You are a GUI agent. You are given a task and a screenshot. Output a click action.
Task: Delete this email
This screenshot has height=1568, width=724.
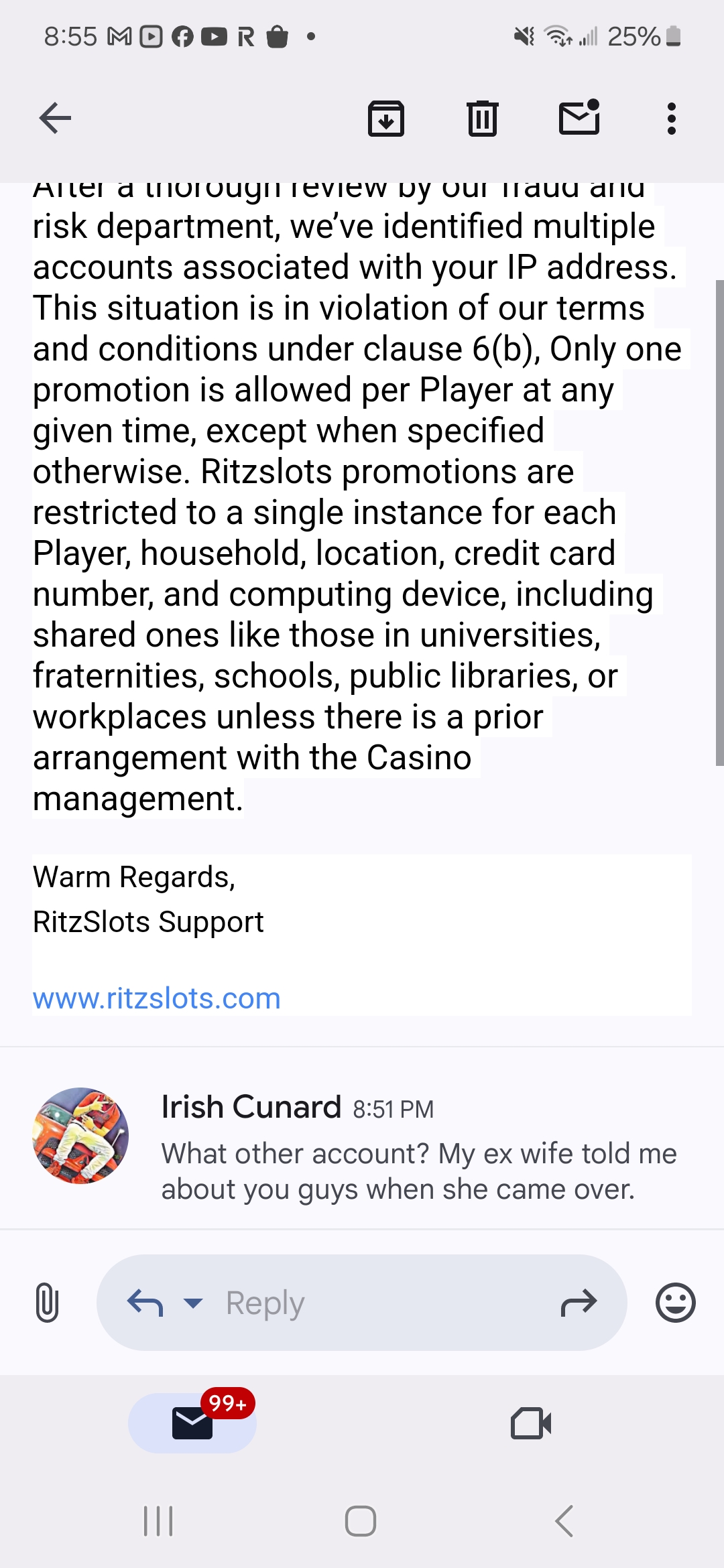click(482, 119)
